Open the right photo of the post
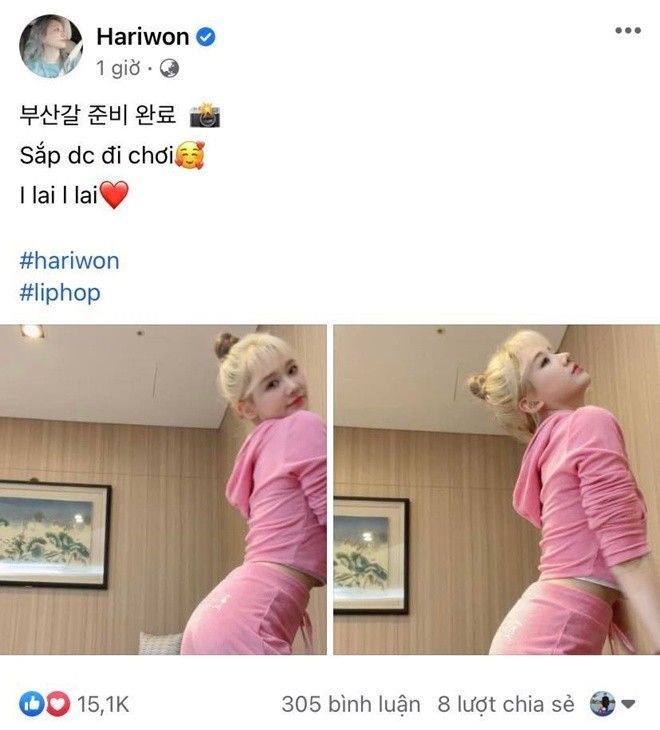This screenshot has height=730, width=660. (496, 489)
